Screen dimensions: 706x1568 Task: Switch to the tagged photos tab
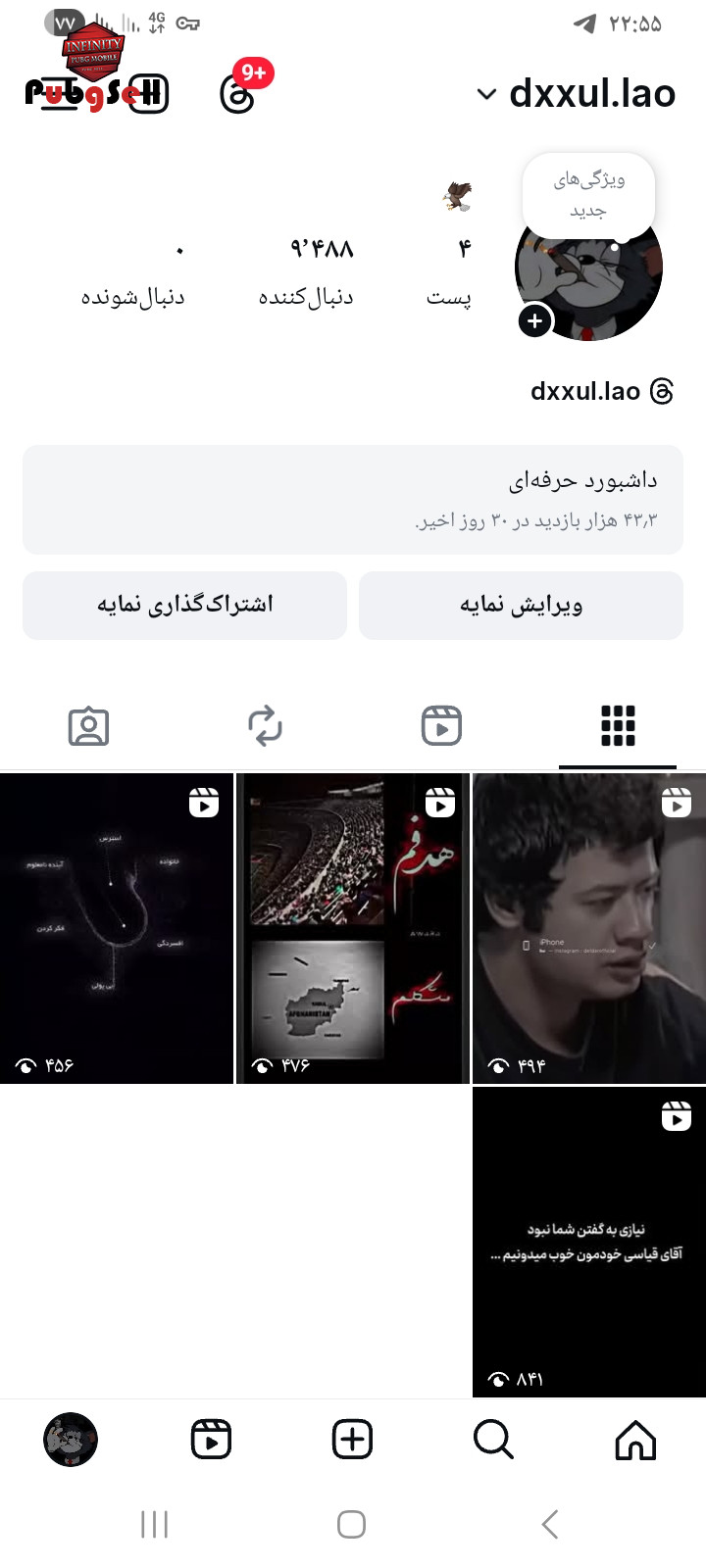click(x=88, y=726)
